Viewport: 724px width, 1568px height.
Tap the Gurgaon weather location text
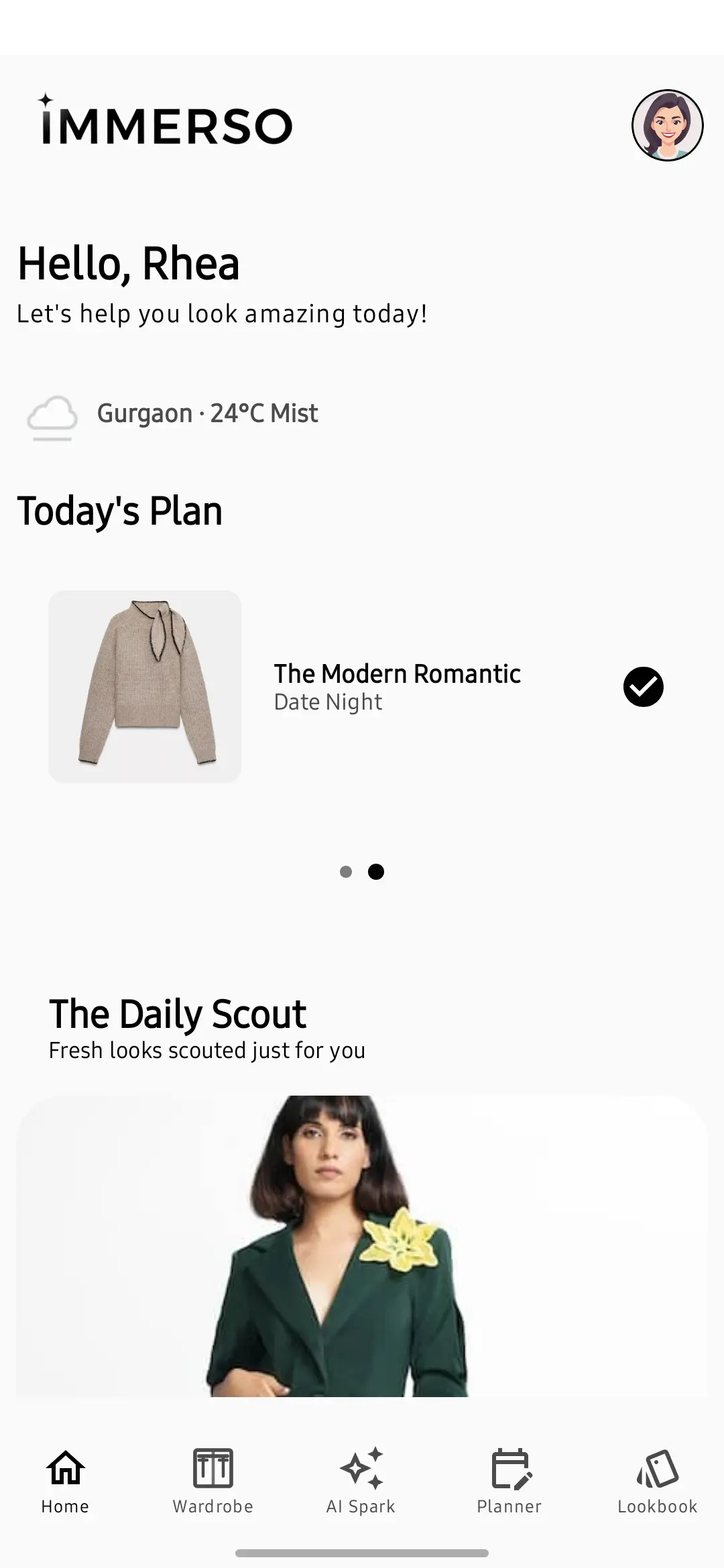click(x=206, y=413)
